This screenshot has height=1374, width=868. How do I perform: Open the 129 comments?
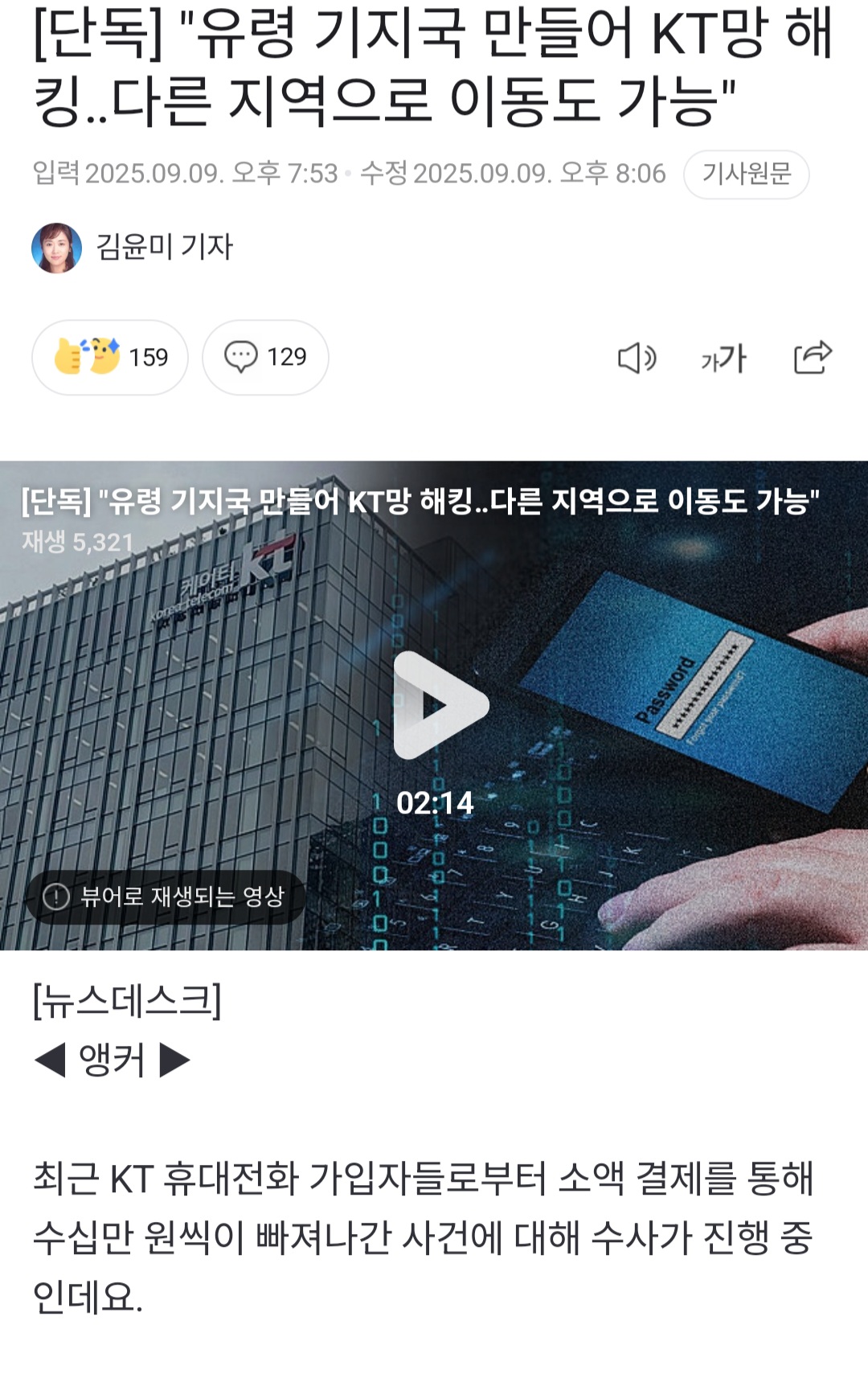(265, 357)
